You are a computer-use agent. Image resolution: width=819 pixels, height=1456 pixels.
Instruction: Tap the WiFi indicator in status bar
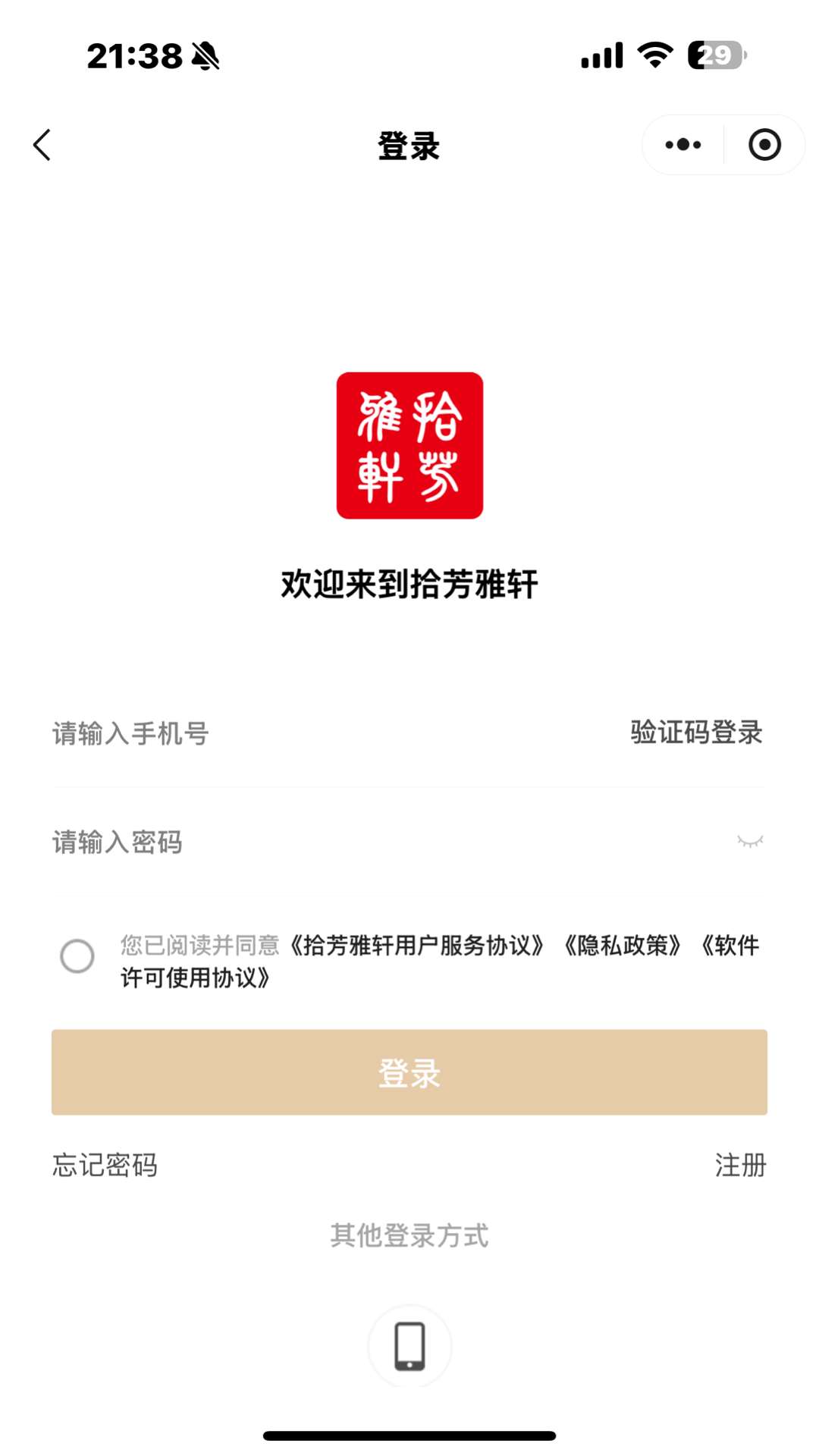(657, 55)
